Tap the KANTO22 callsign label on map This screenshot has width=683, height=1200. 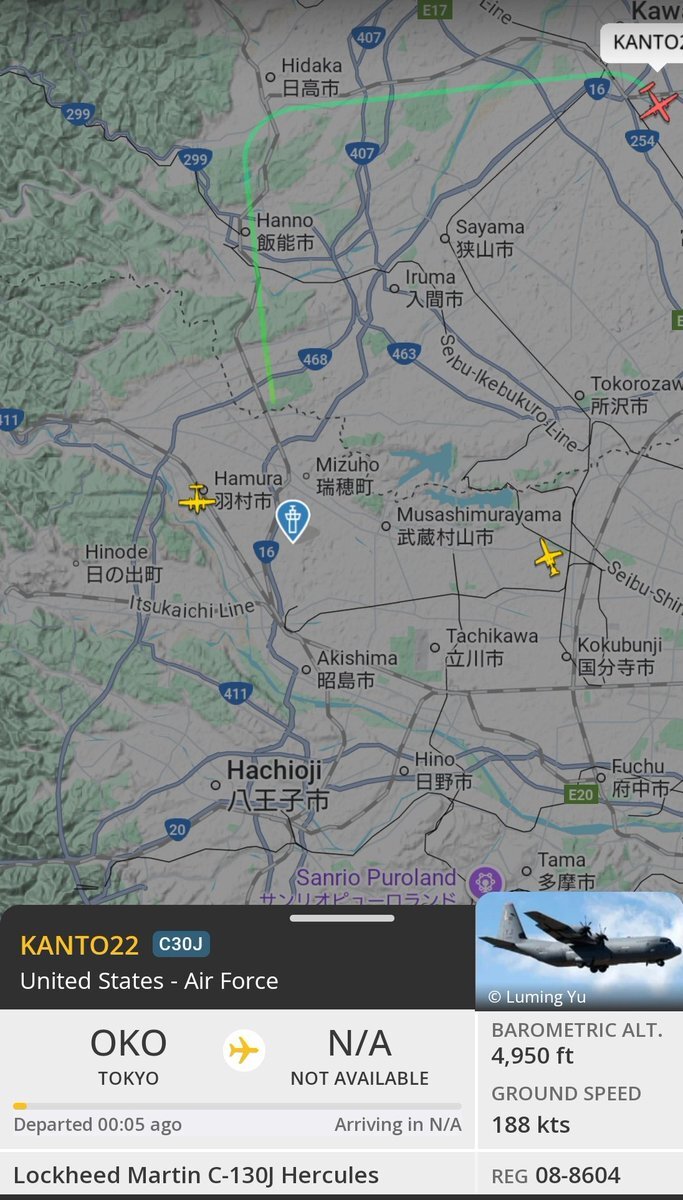click(x=643, y=42)
